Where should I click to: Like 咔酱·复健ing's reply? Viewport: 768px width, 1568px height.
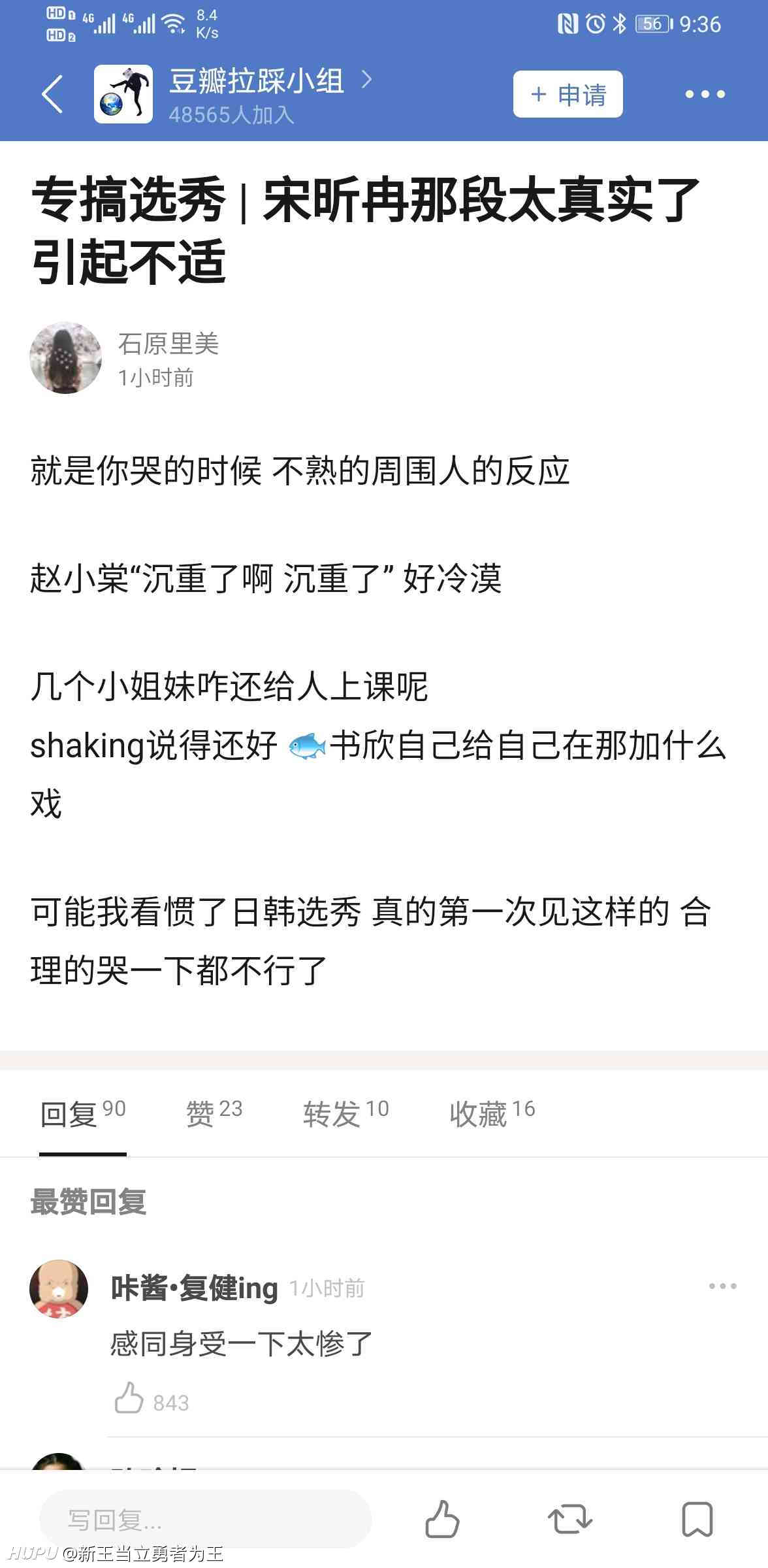(x=129, y=1398)
